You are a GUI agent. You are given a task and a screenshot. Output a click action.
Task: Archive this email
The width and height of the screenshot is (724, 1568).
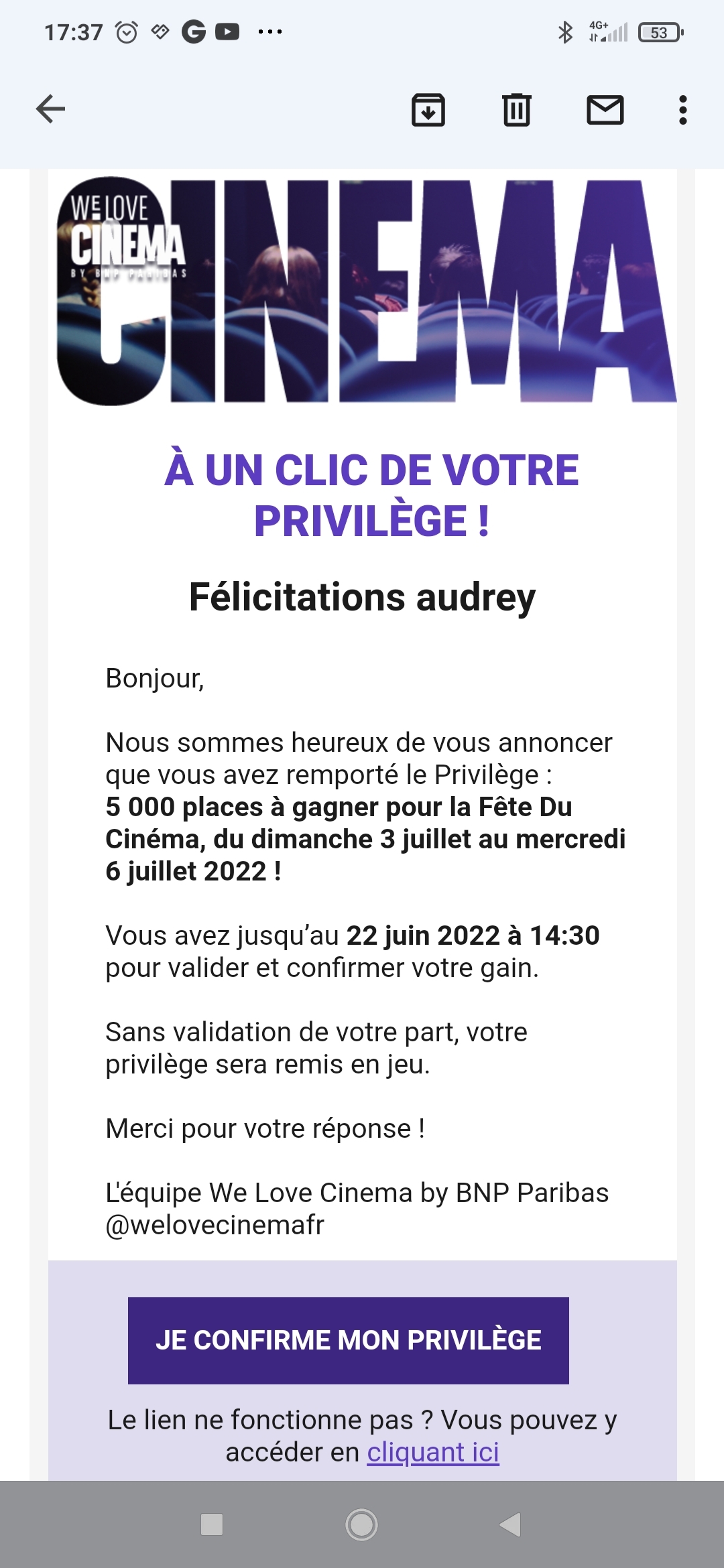pyautogui.click(x=428, y=110)
